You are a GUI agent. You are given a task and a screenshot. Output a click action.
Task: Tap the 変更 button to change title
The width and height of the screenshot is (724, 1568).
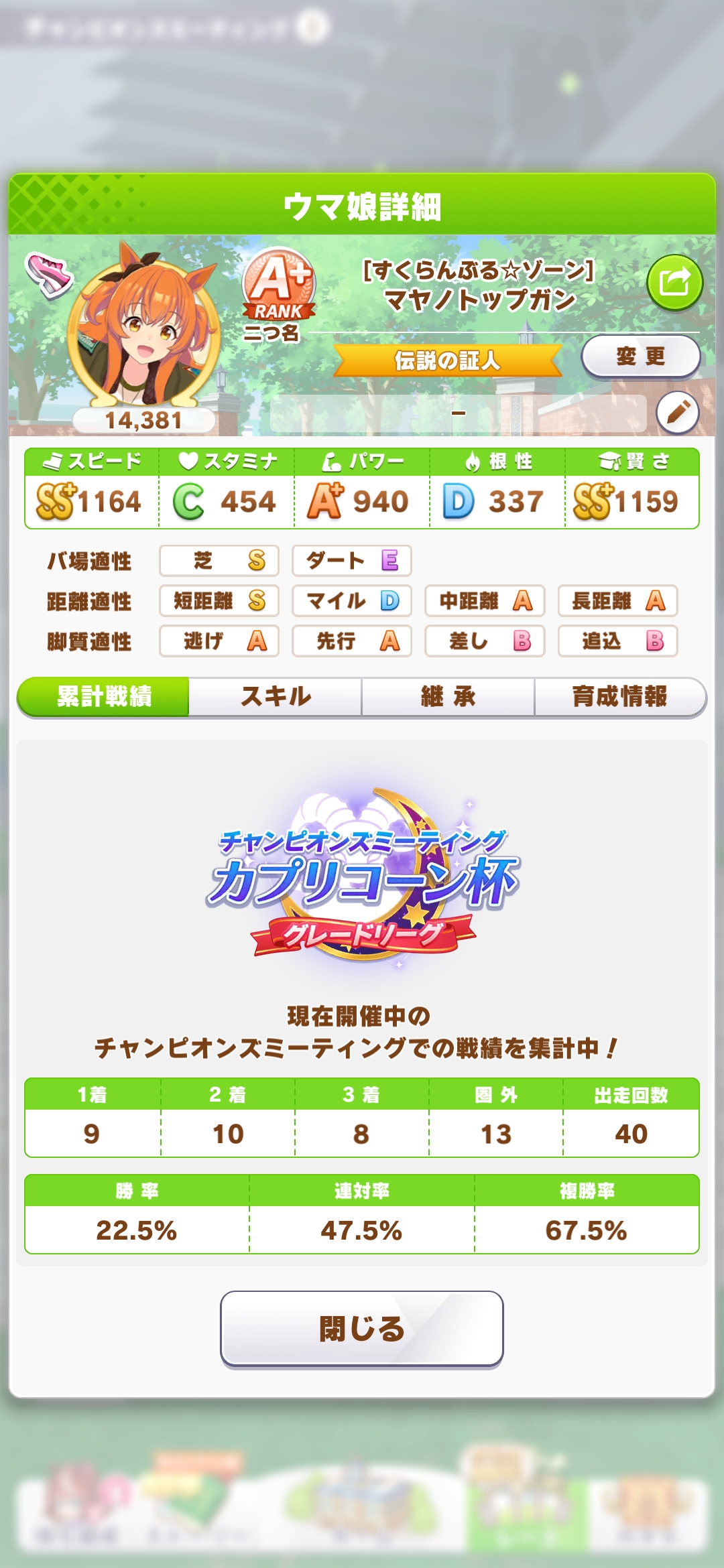click(x=640, y=356)
